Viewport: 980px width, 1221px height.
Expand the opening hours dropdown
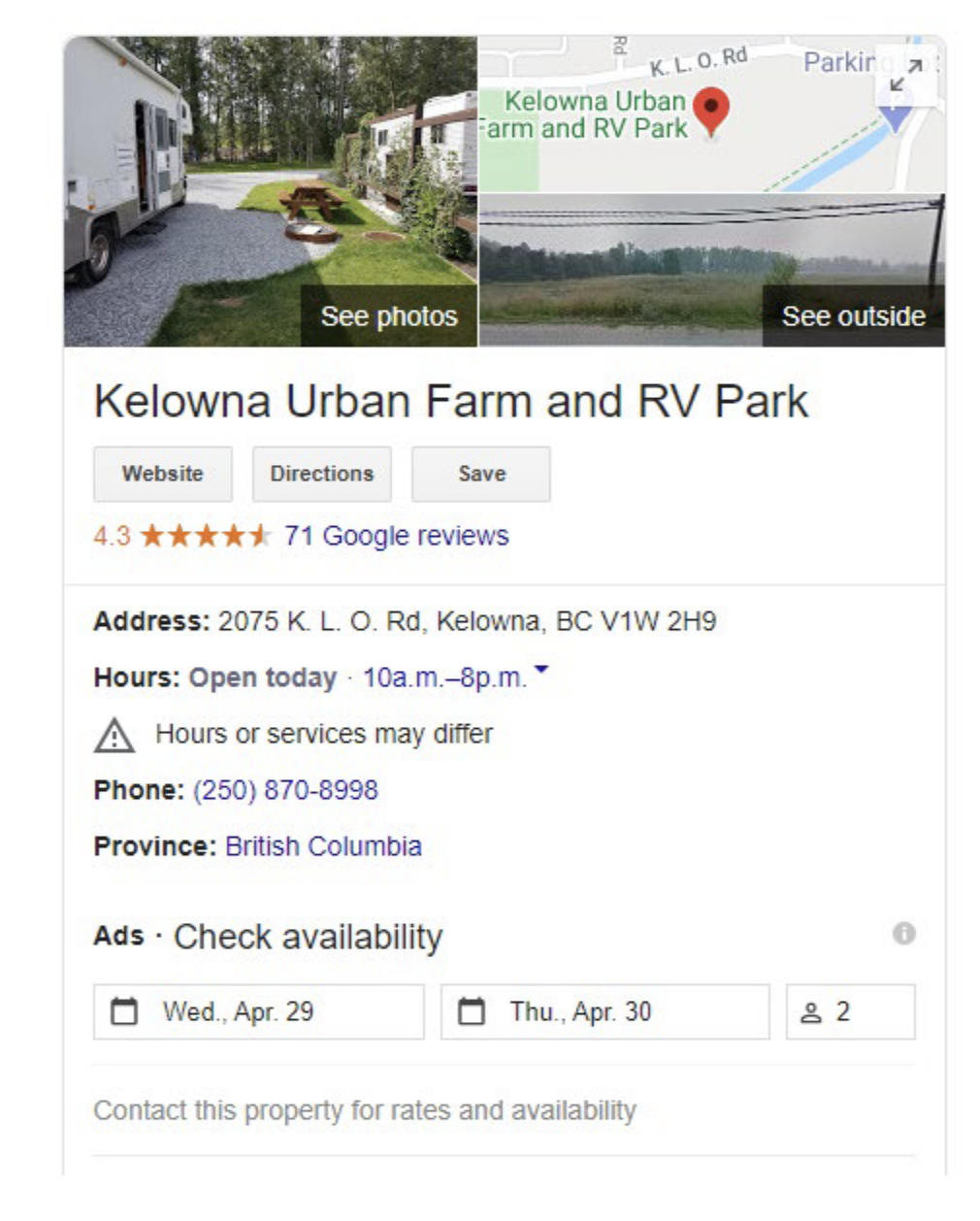tap(541, 671)
